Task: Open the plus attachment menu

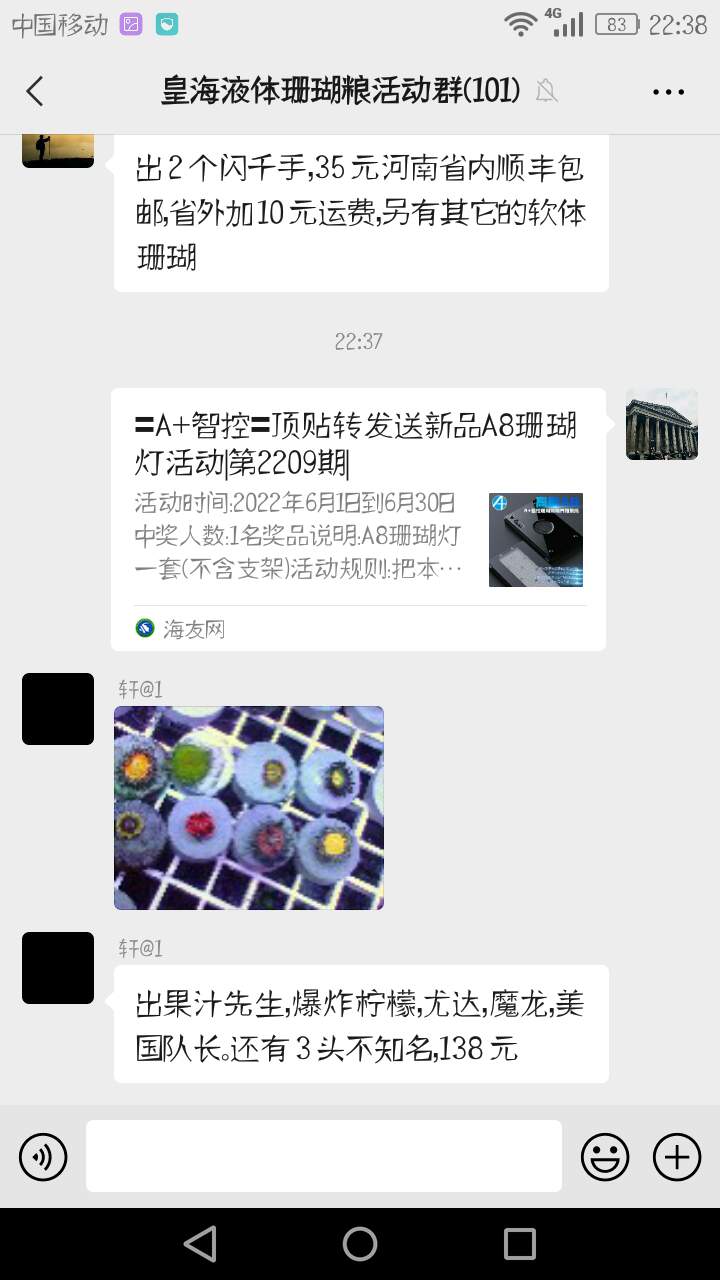Action: tap(677, 1157)
